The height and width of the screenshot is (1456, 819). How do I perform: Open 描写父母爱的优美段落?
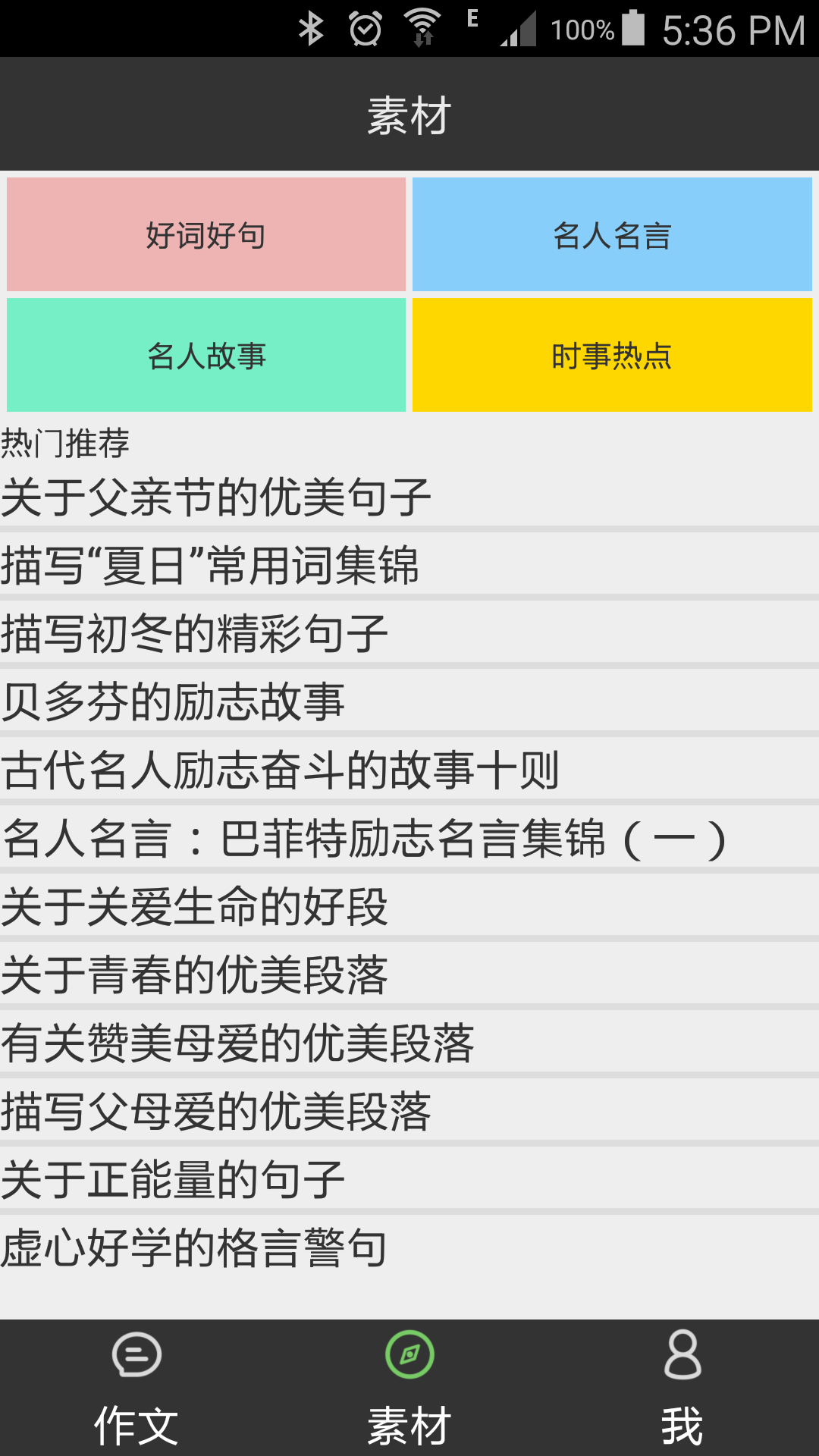pyautogui.click(x=216, y=1112)
